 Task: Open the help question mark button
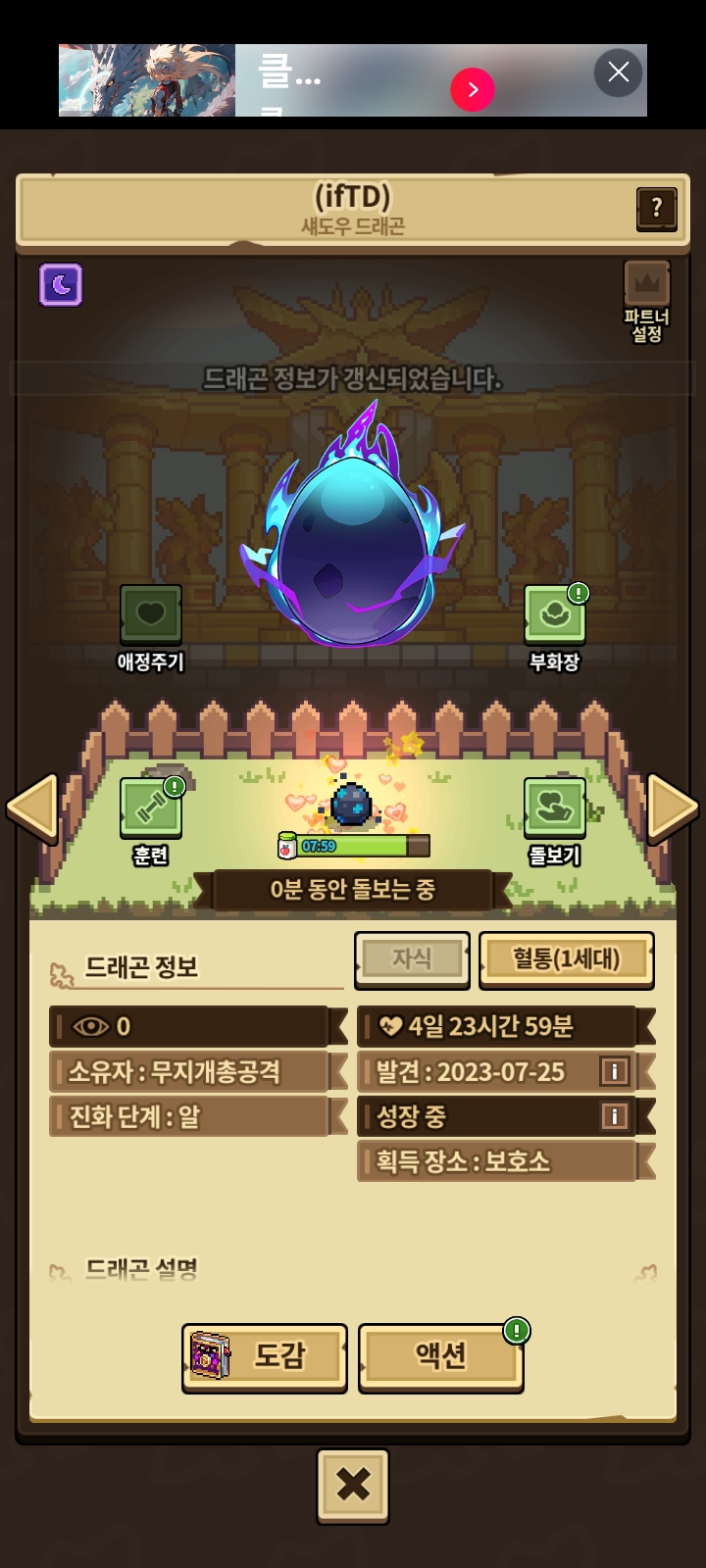pyautogui.click(x=656, y=208)
